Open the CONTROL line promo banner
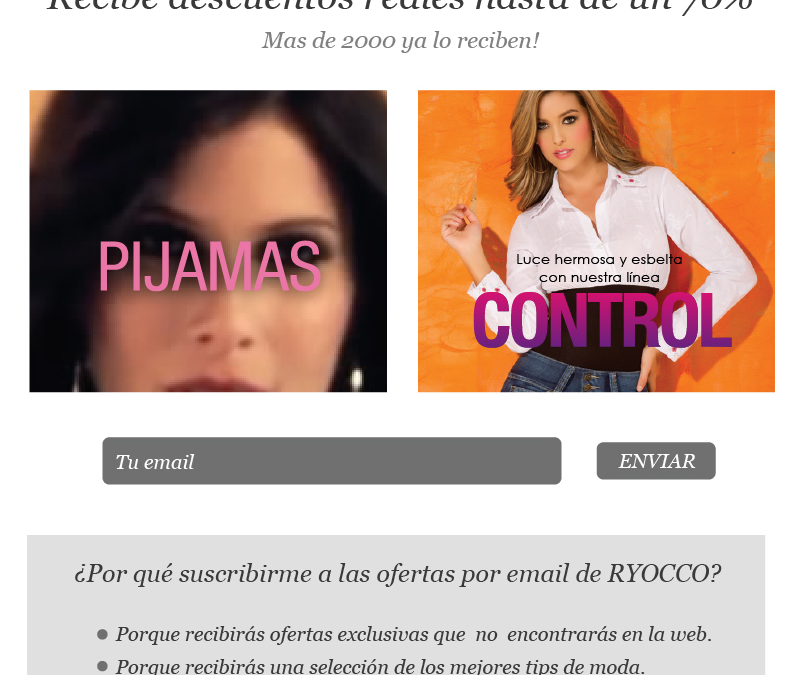Screen dimensions: 800x675 point(596,241)
